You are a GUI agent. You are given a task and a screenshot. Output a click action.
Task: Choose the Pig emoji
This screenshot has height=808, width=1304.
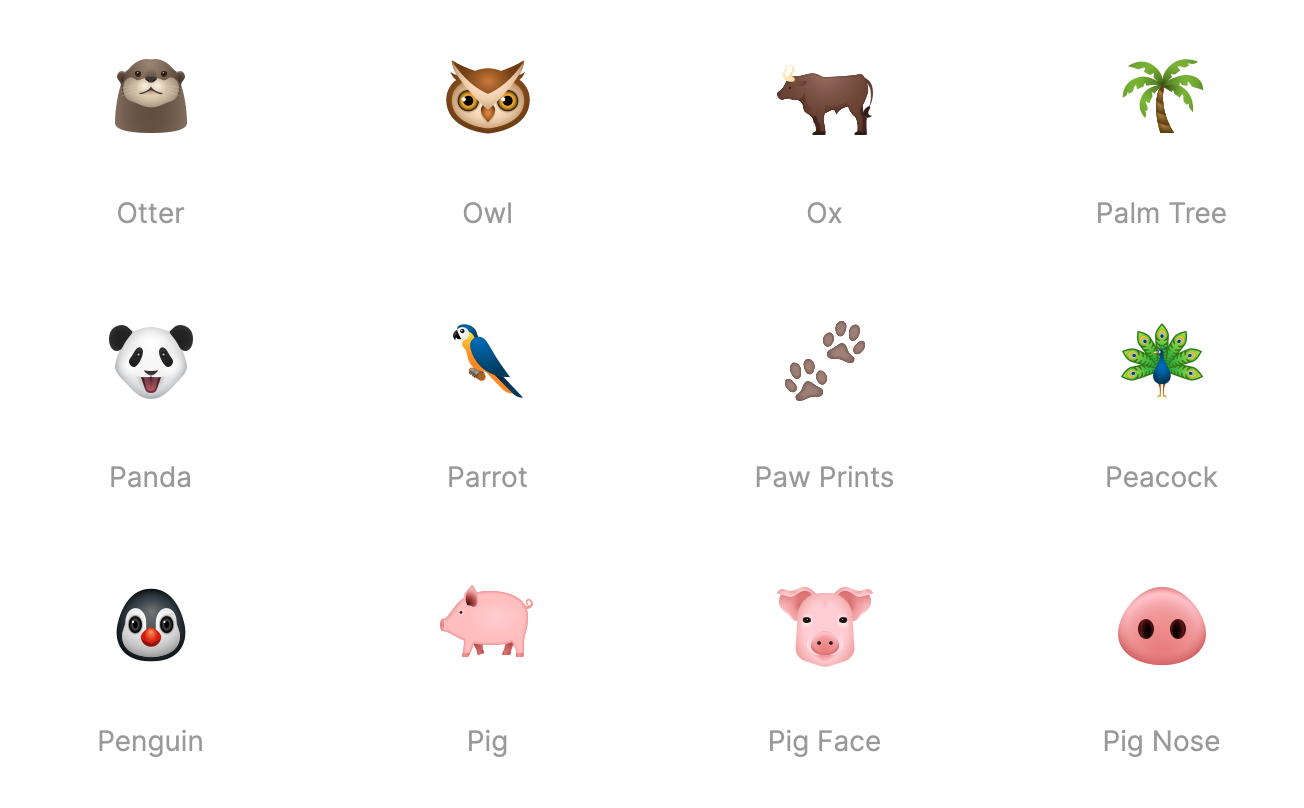[487, 623]
